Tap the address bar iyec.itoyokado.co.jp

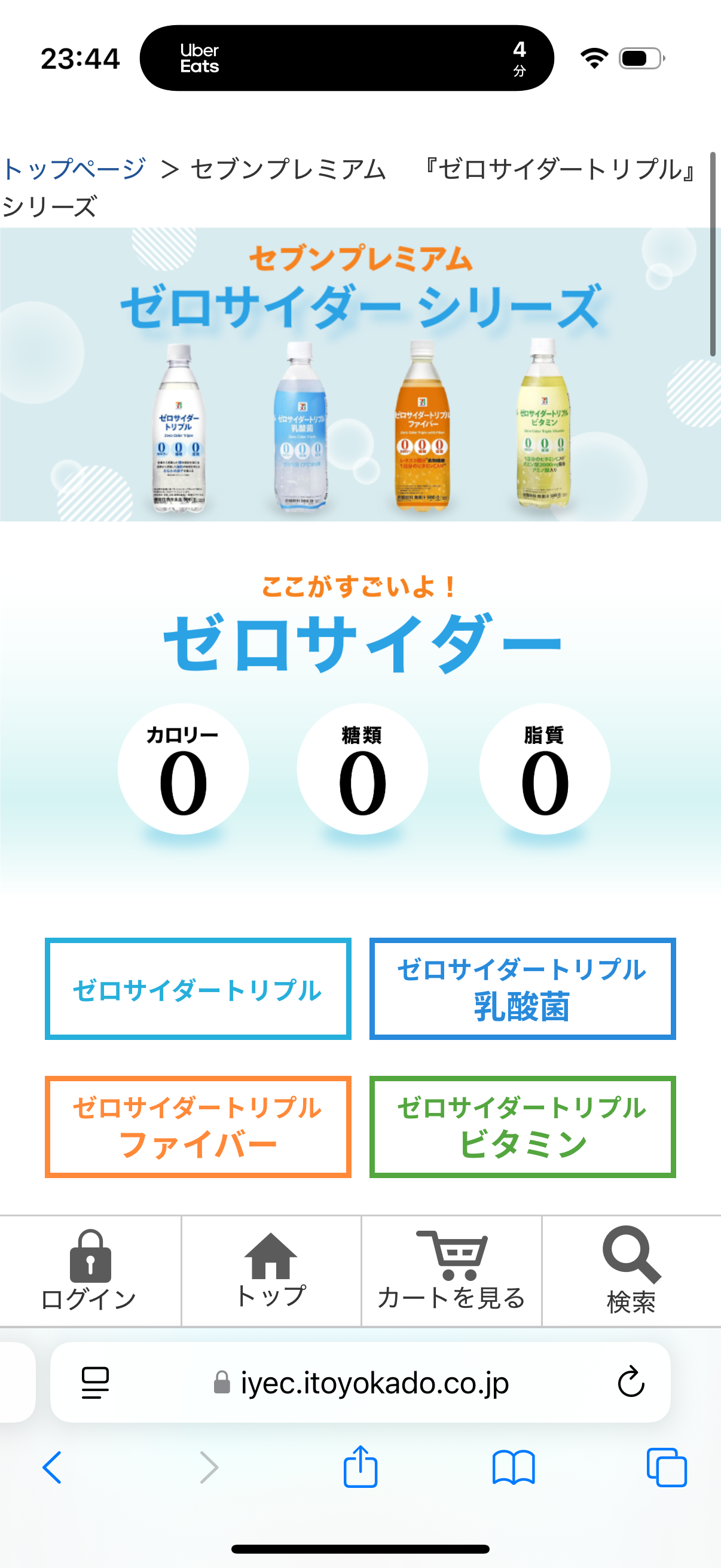(x=360, y=1383)
